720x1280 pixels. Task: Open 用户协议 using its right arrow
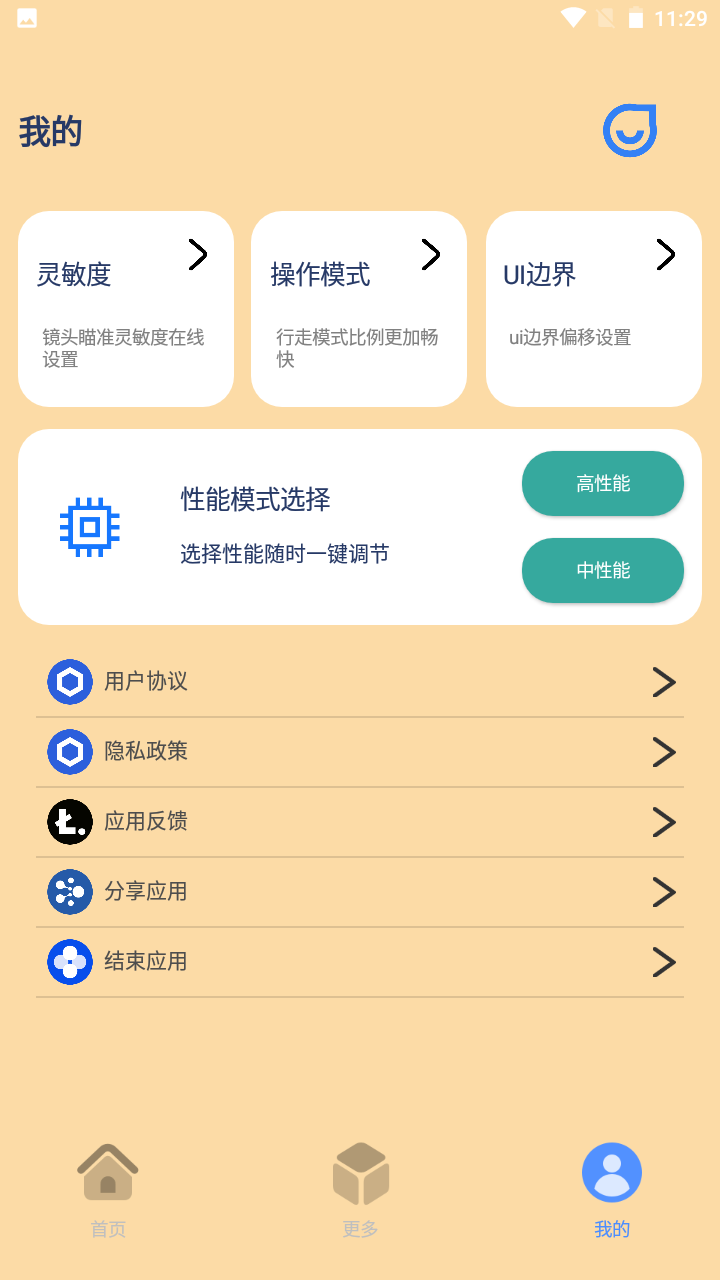coord(664,681)
